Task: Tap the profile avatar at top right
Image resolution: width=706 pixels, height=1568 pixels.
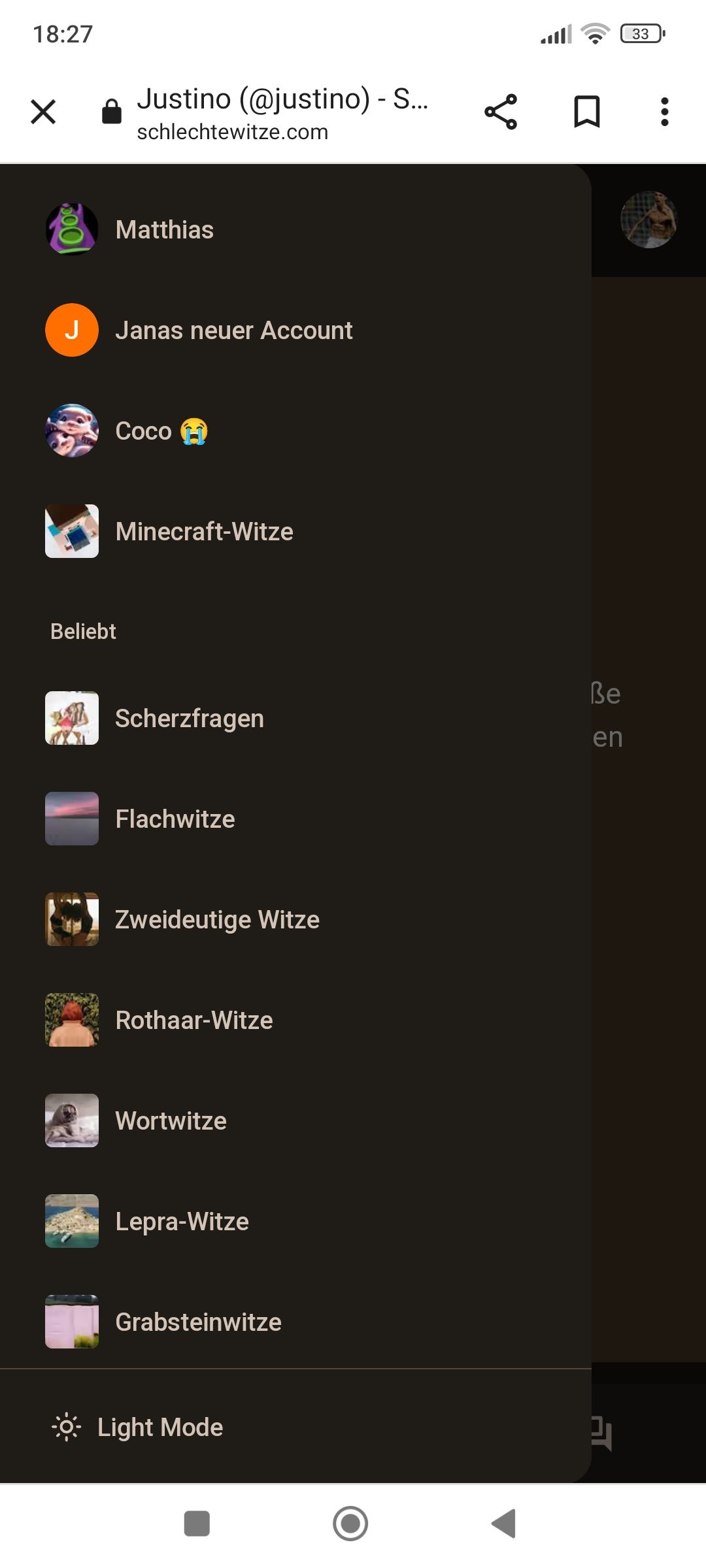Action: pos(648,220)
